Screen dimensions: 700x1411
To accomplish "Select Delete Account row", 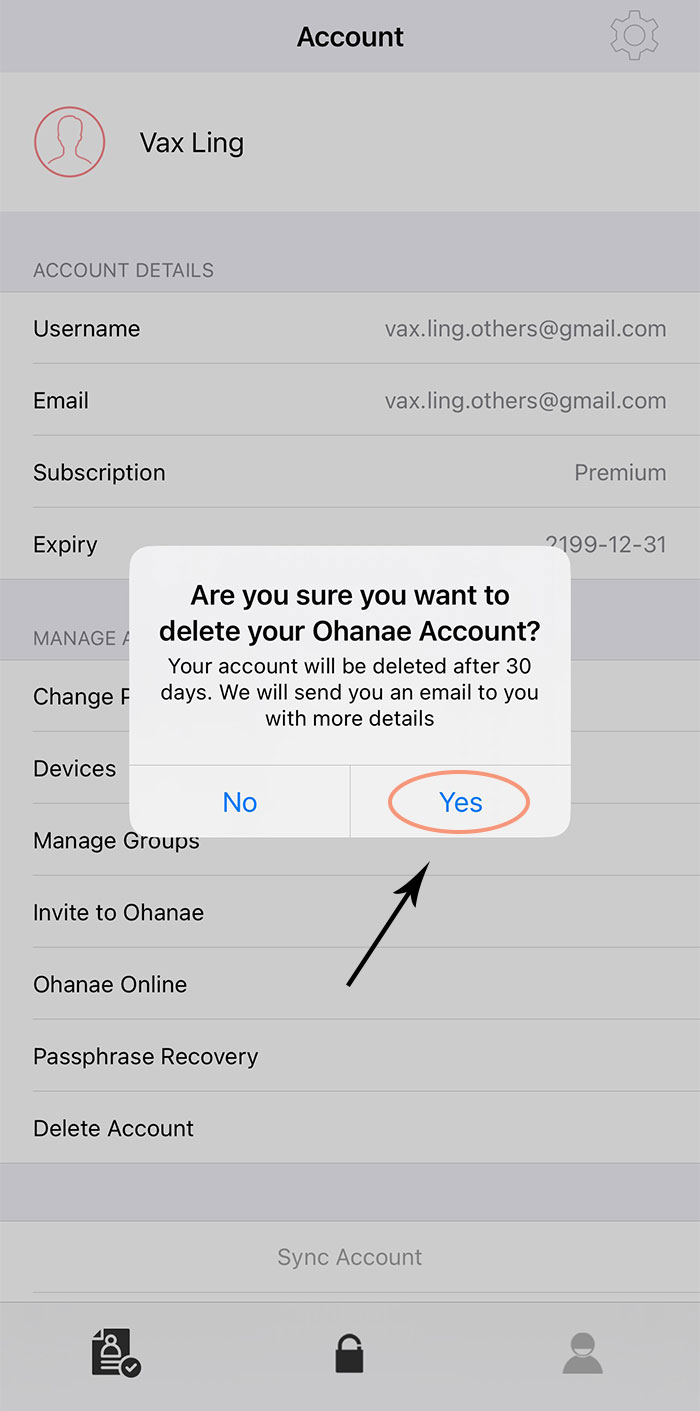I will pyautogui.click(x=350, y=1128).
